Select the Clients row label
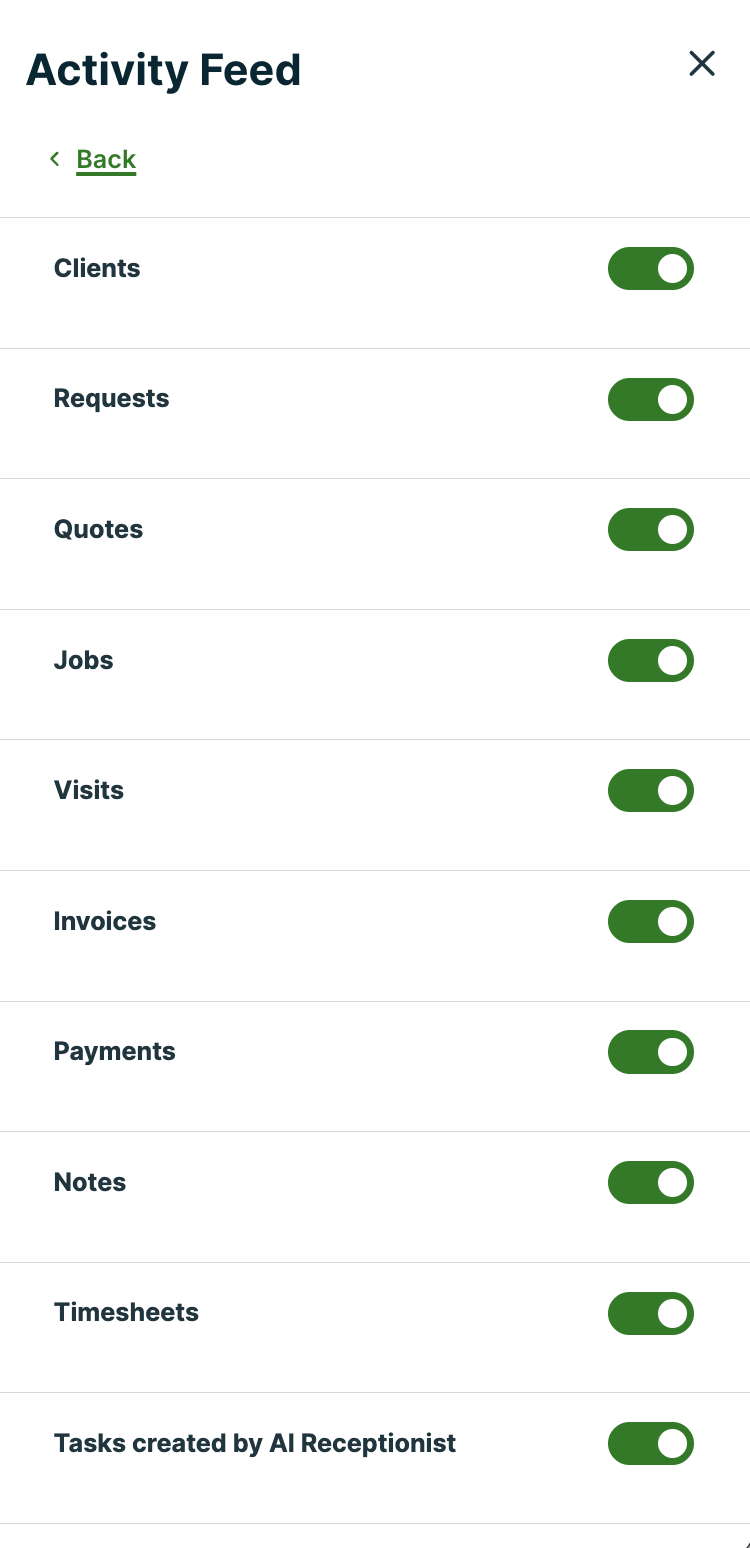 click(x=97, y=268)
